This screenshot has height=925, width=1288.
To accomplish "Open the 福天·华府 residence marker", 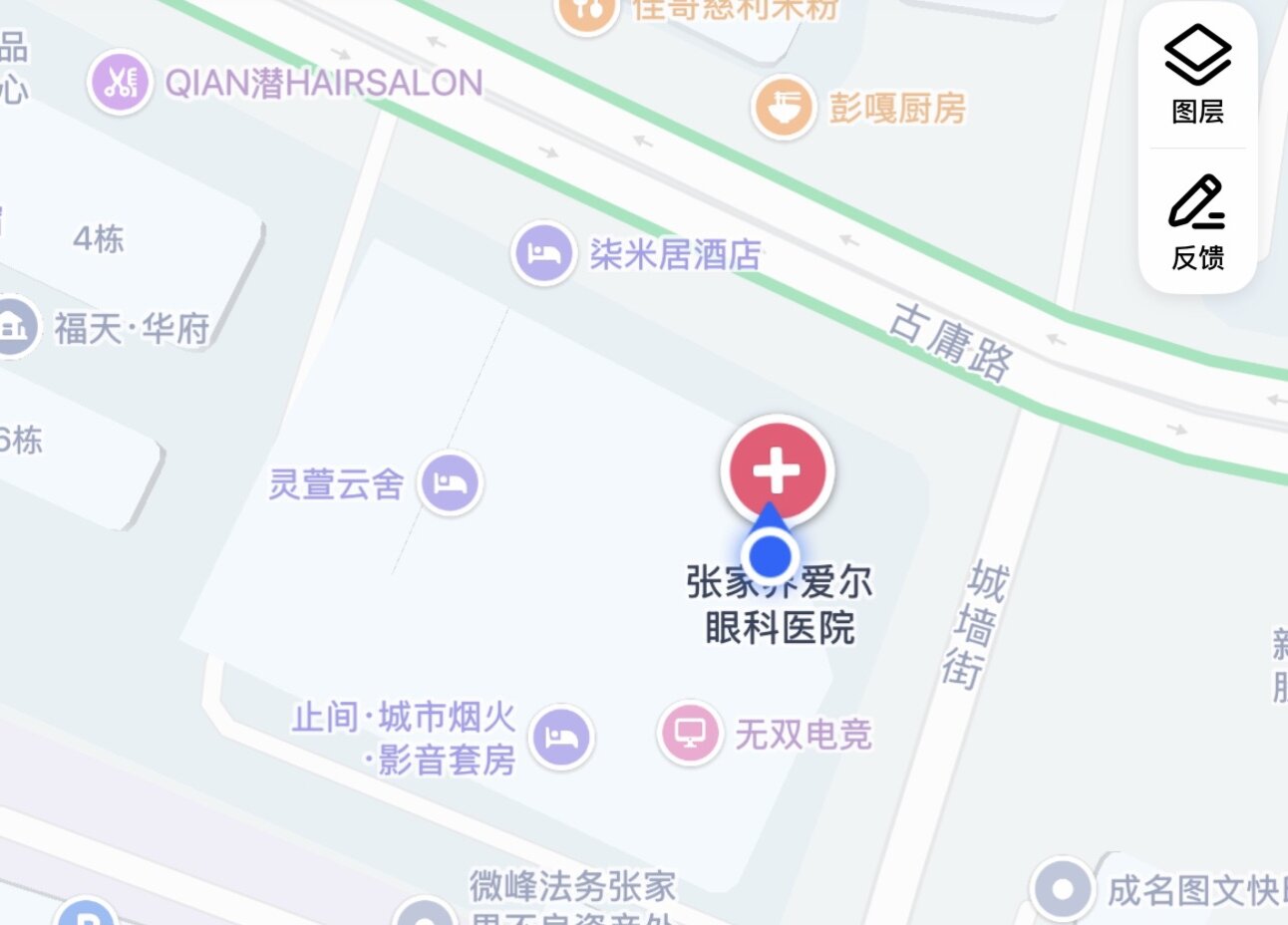I will [16, 326].
